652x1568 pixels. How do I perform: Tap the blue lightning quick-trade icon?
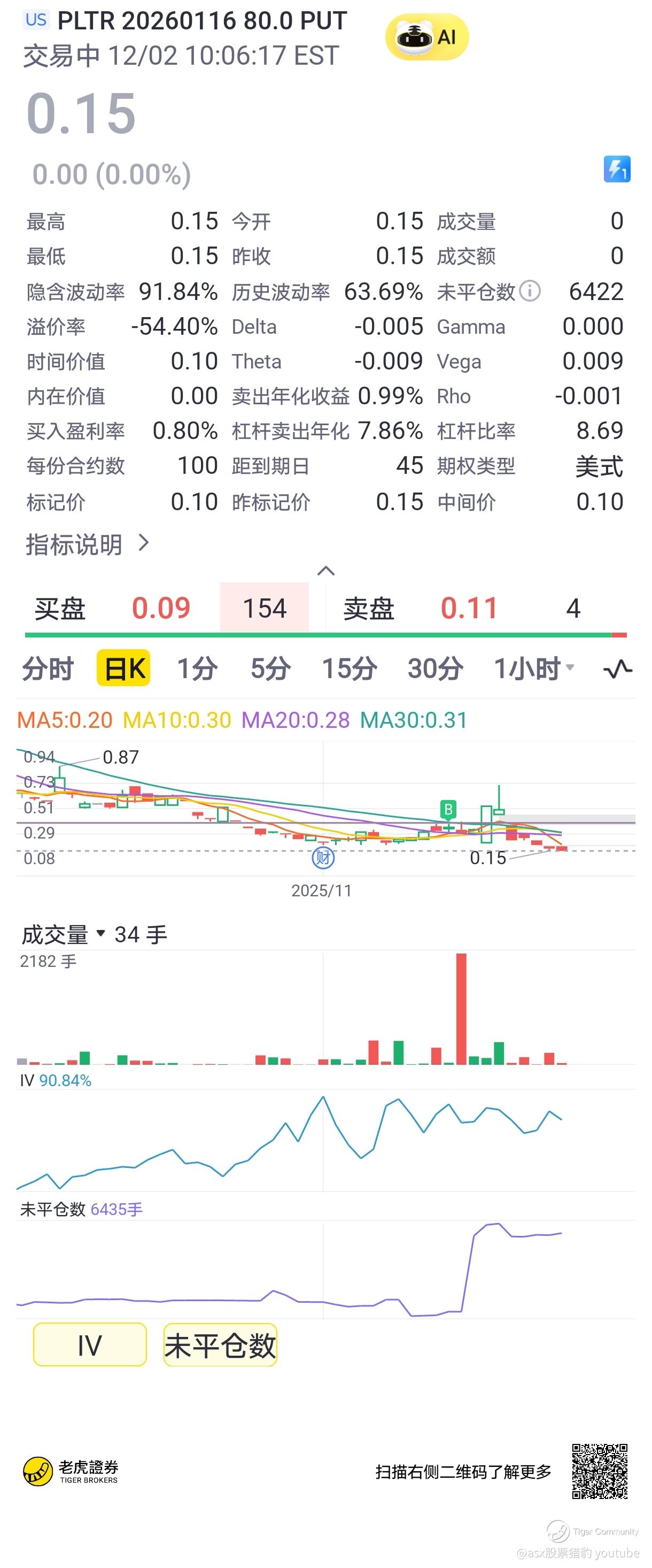click(616, 169)
